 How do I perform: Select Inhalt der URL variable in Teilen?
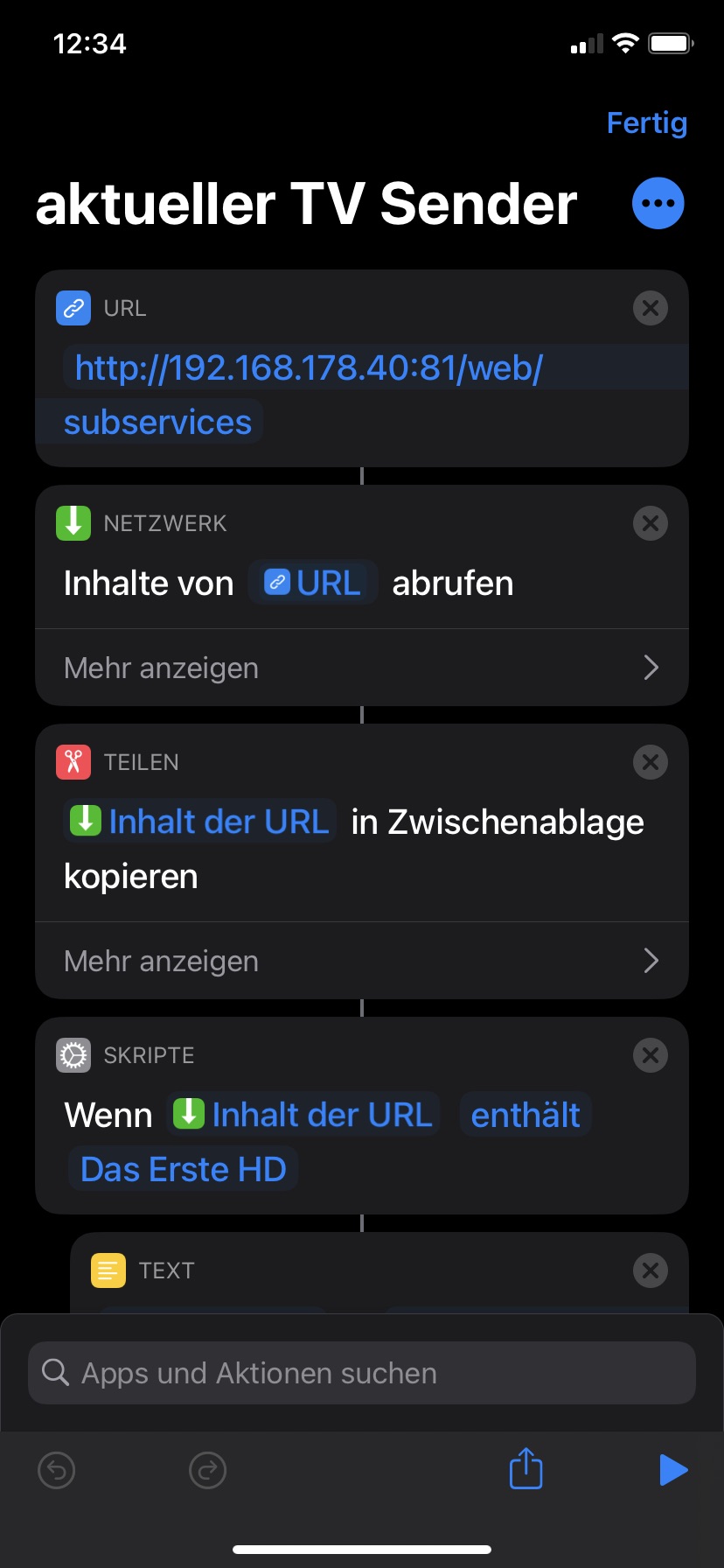tap(200, 822)
